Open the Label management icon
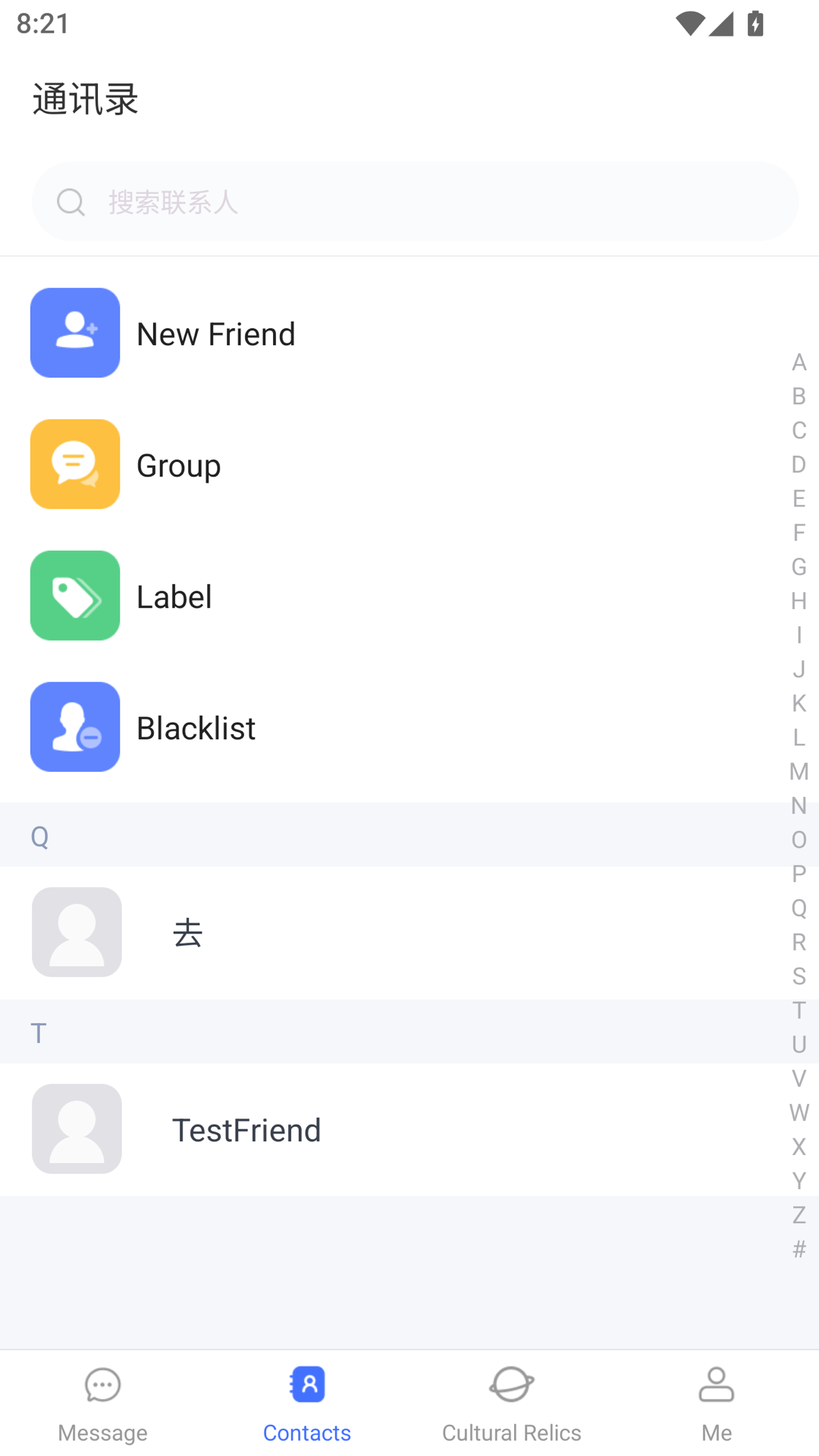The width and height of the screenshot is (819, 1456). 74,595
